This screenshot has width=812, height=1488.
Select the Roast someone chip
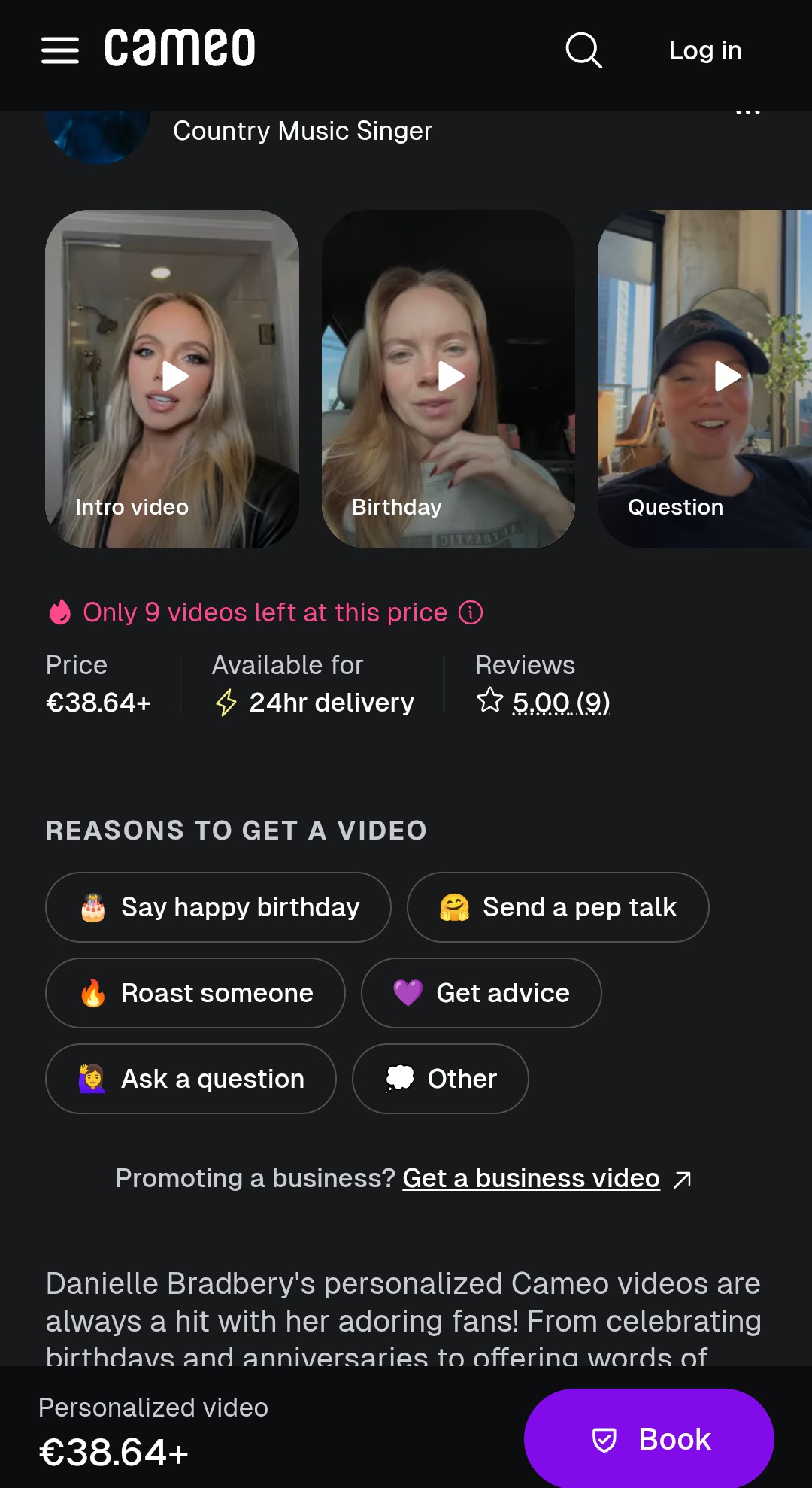[195, 993]
